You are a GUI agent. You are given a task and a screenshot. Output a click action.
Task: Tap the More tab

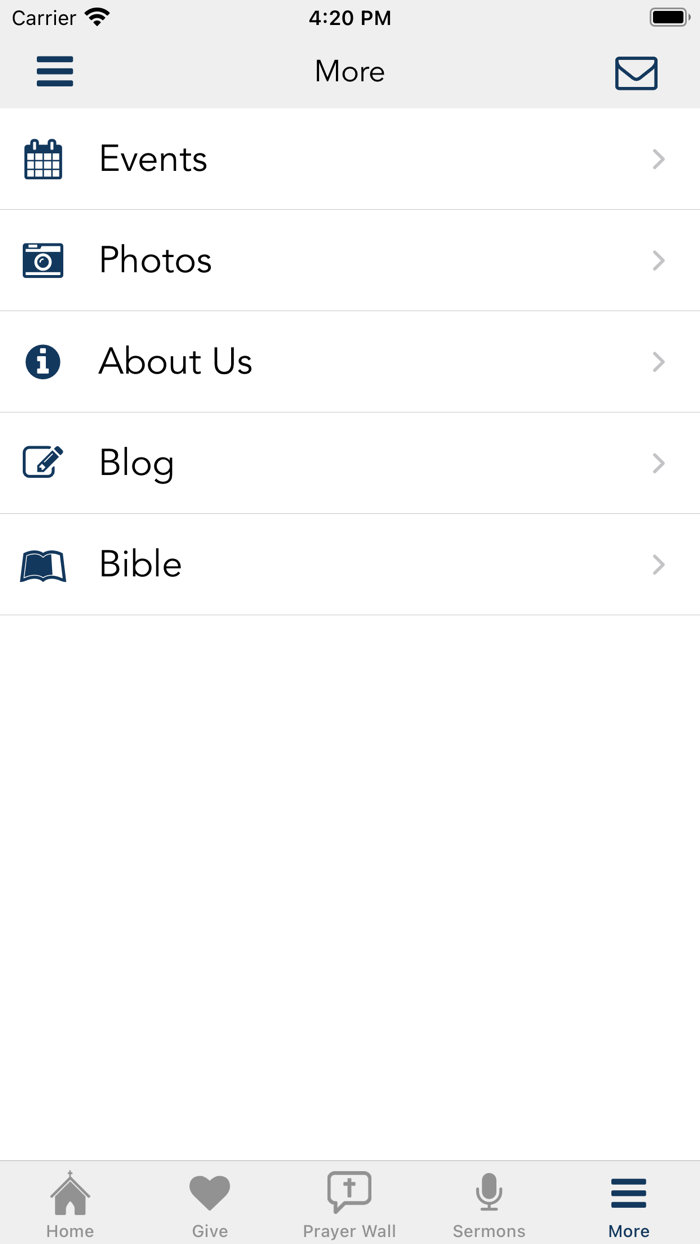click(x=629, y=1204)
